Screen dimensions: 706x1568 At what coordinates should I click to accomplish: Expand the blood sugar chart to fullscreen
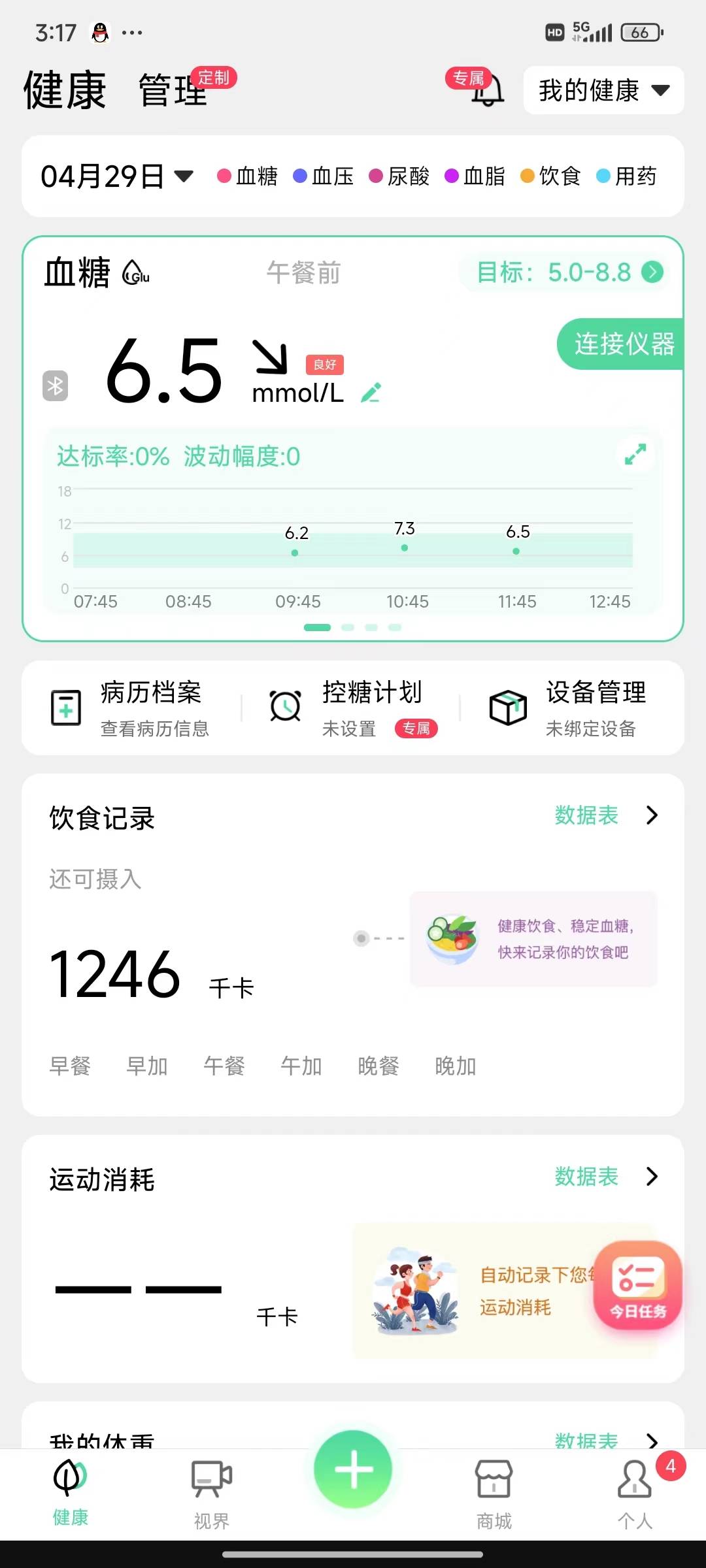pyautogui.click(x=635, y=454)
